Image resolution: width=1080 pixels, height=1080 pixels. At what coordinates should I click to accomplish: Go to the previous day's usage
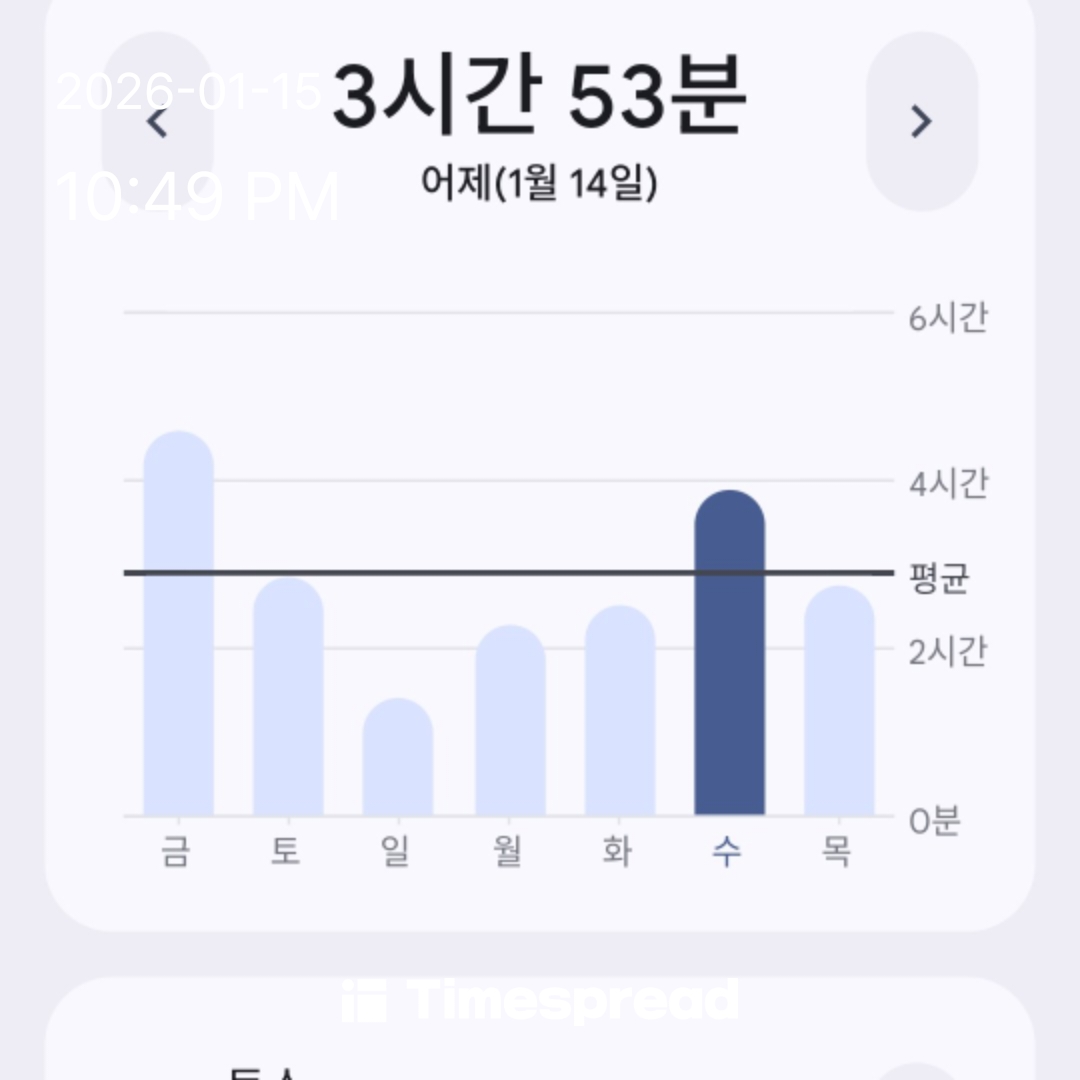point(157,122)
